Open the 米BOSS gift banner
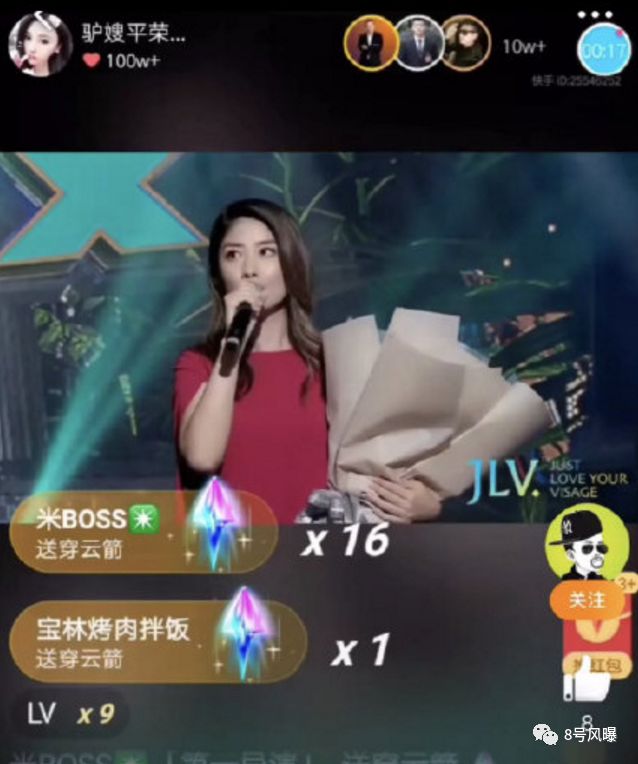 [x=140, y=530]
